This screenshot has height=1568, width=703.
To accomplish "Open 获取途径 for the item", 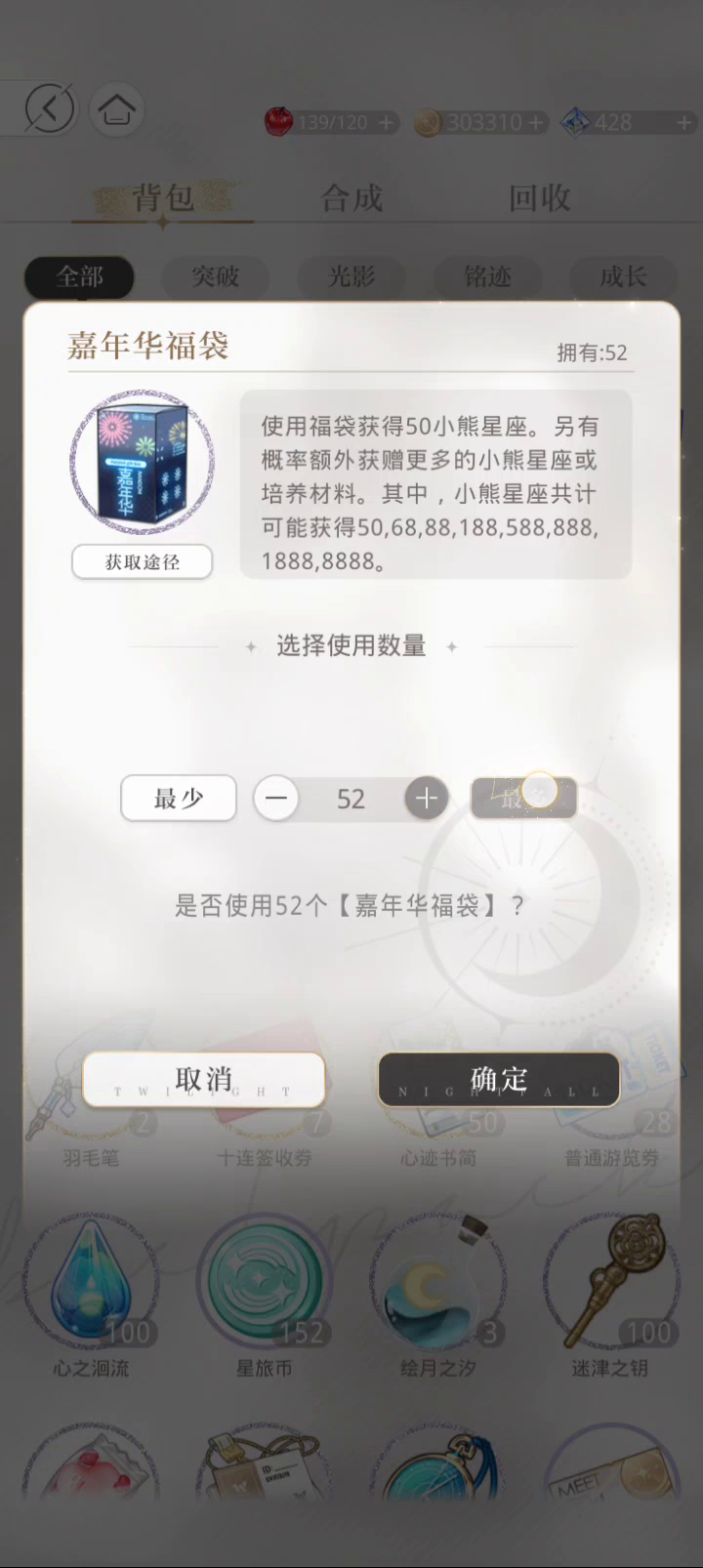I will tap(143, 561).
